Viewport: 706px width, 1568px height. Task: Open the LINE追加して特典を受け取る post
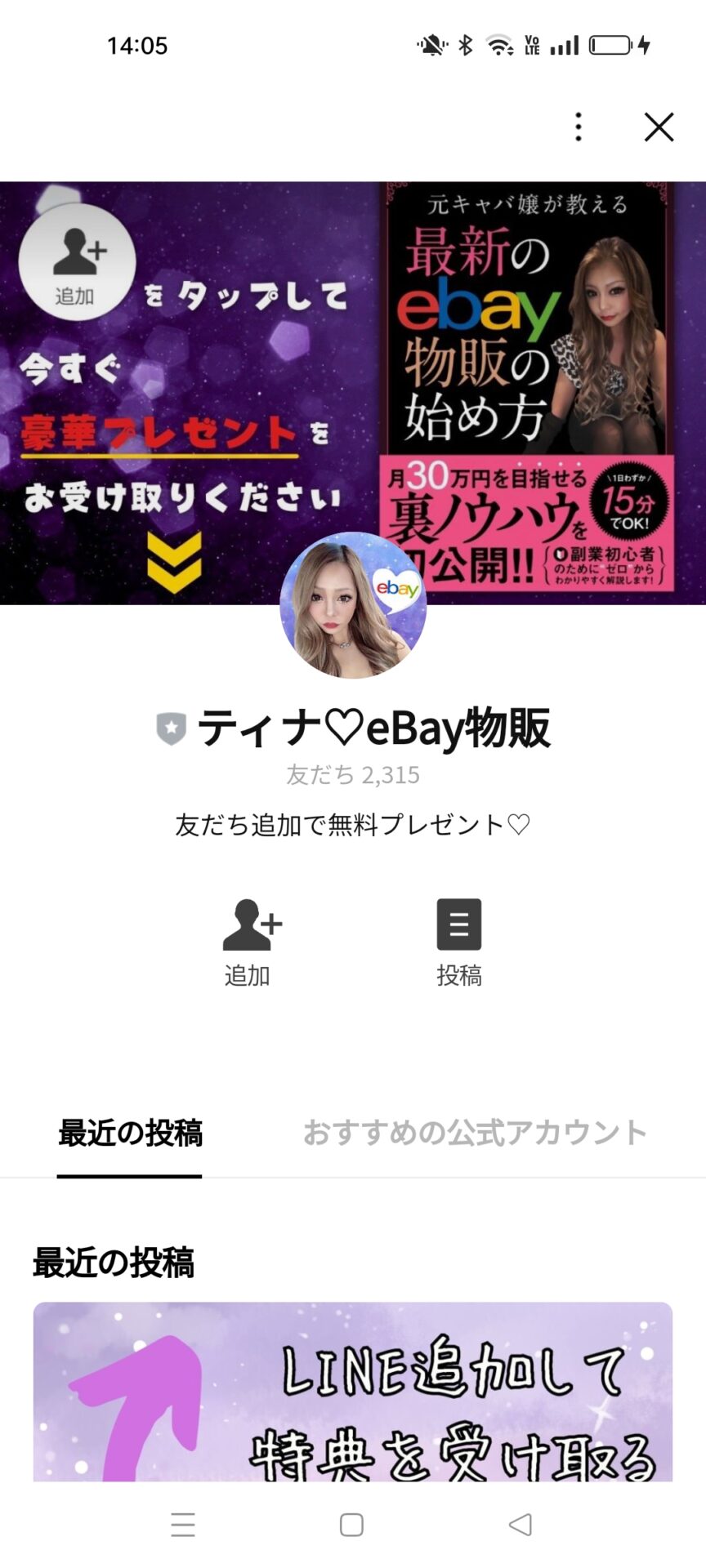(353, 1392)
